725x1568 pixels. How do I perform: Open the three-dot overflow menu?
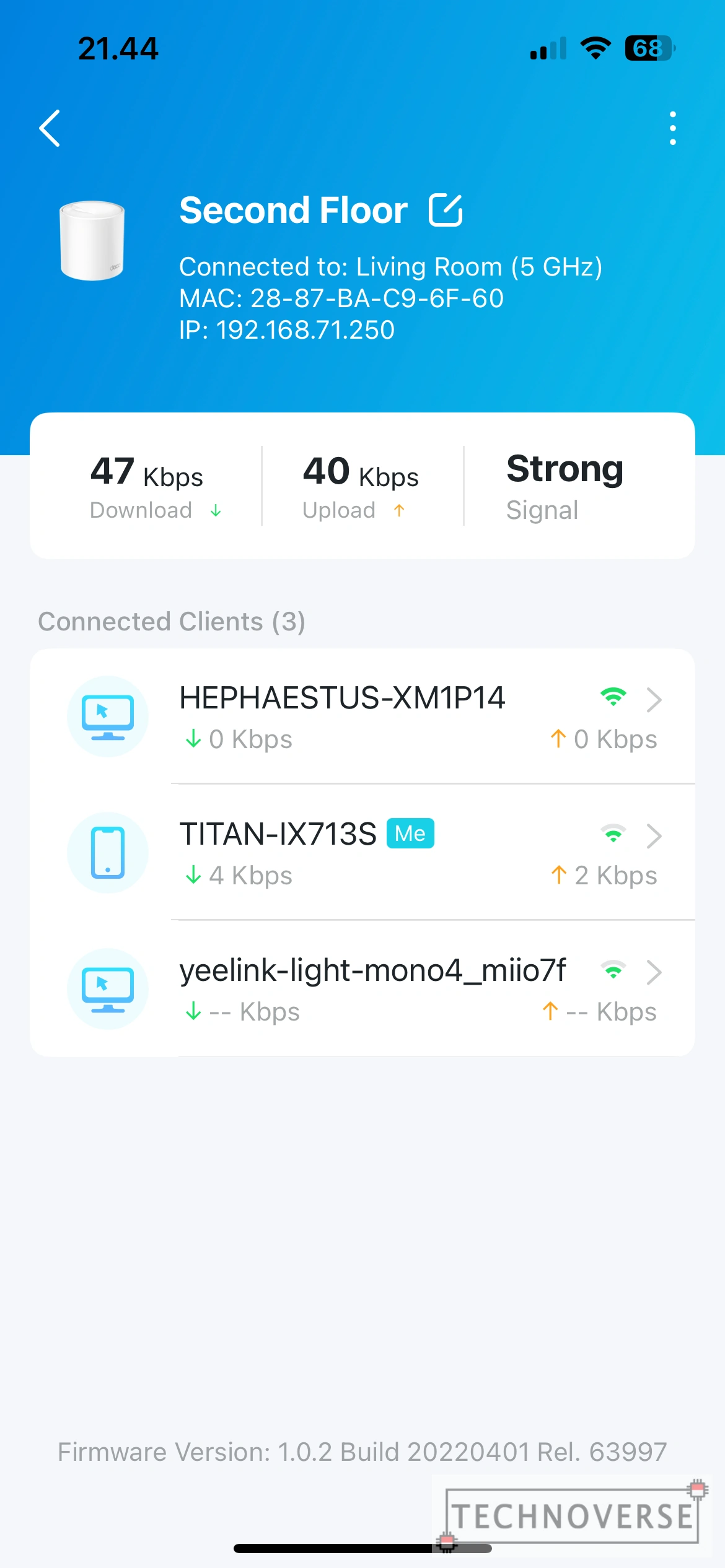pos(673,128)
